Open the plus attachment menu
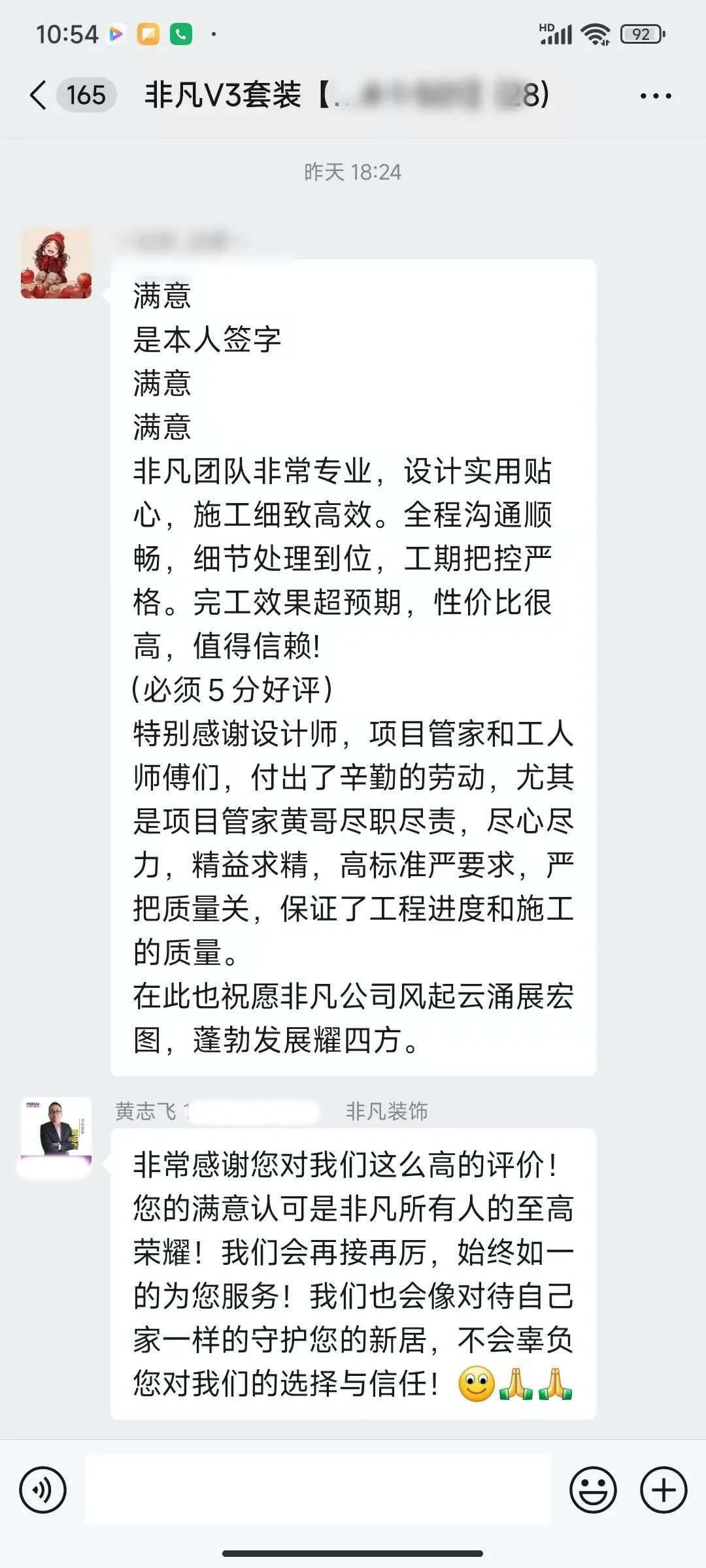The width and height of the screenshot is (706, 1568). [x=664, y=1490]
